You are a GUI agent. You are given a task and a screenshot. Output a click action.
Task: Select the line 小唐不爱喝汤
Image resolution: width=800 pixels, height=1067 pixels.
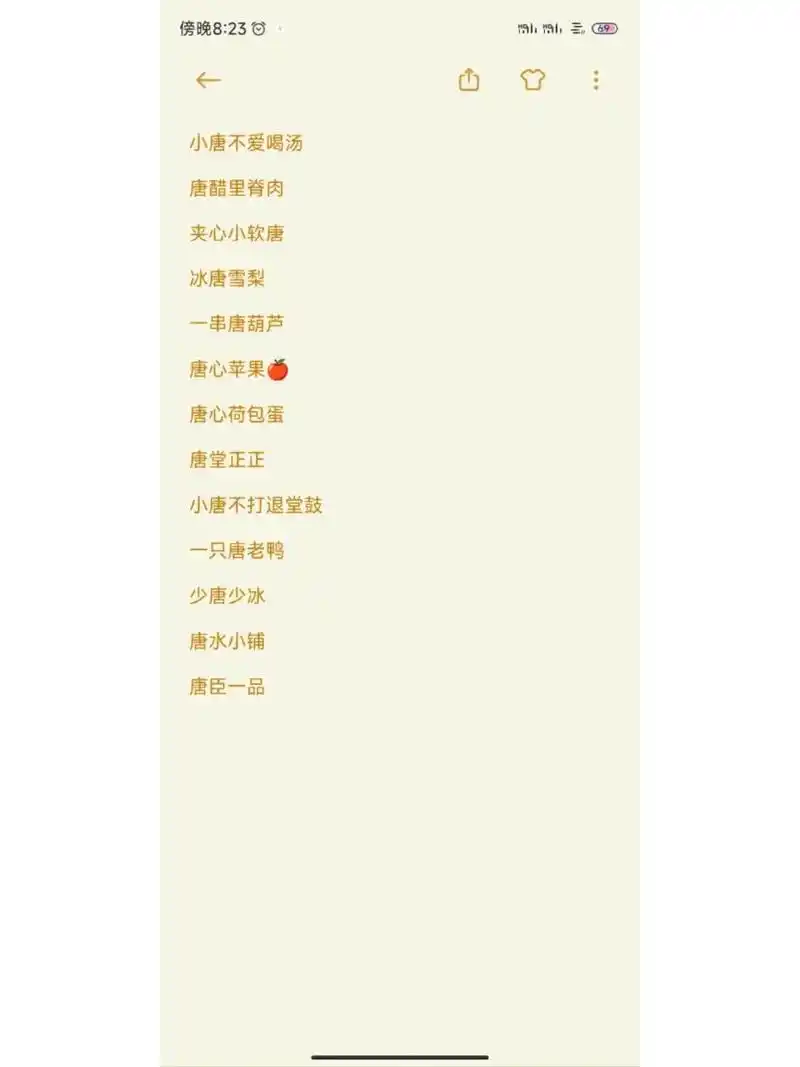click(x=247, y=143)
